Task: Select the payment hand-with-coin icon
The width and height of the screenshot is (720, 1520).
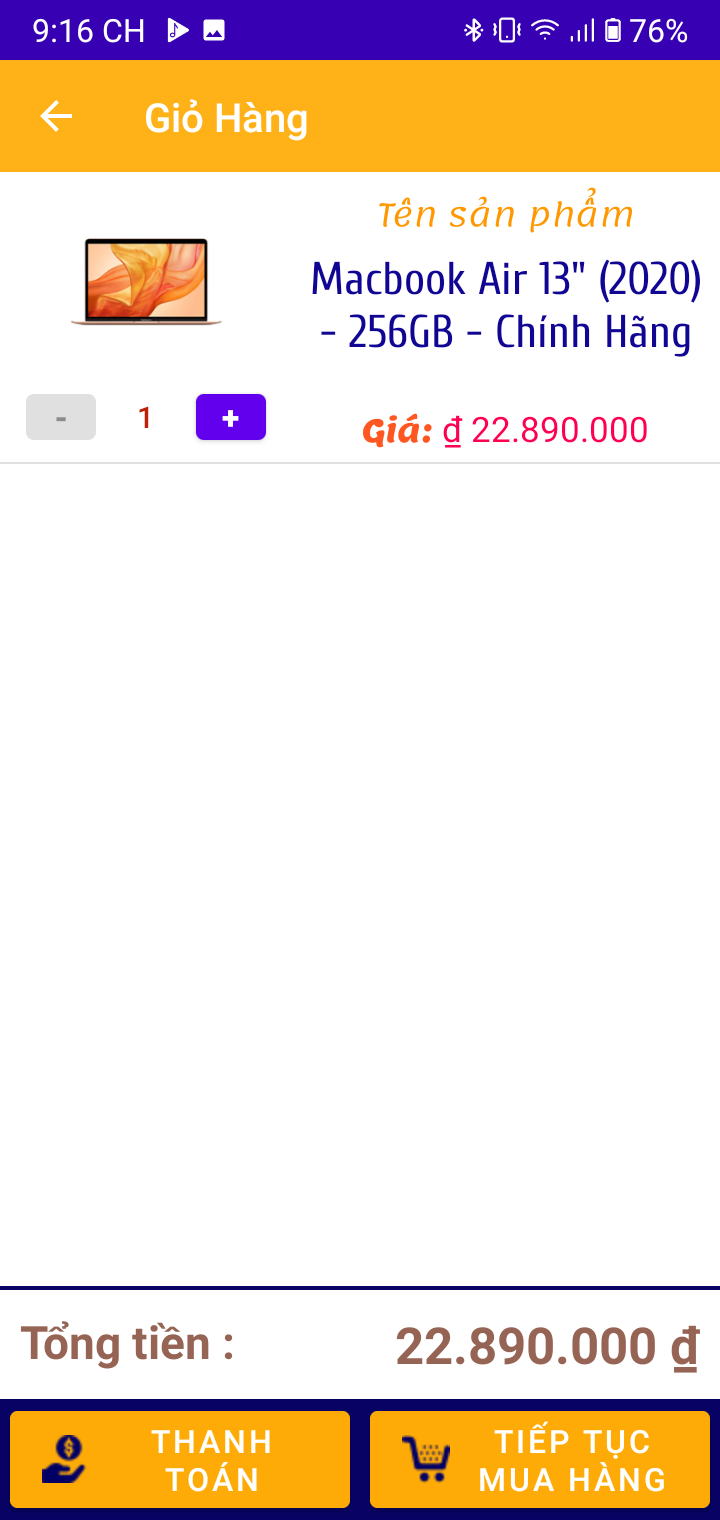Action: tap(62, 1459)
